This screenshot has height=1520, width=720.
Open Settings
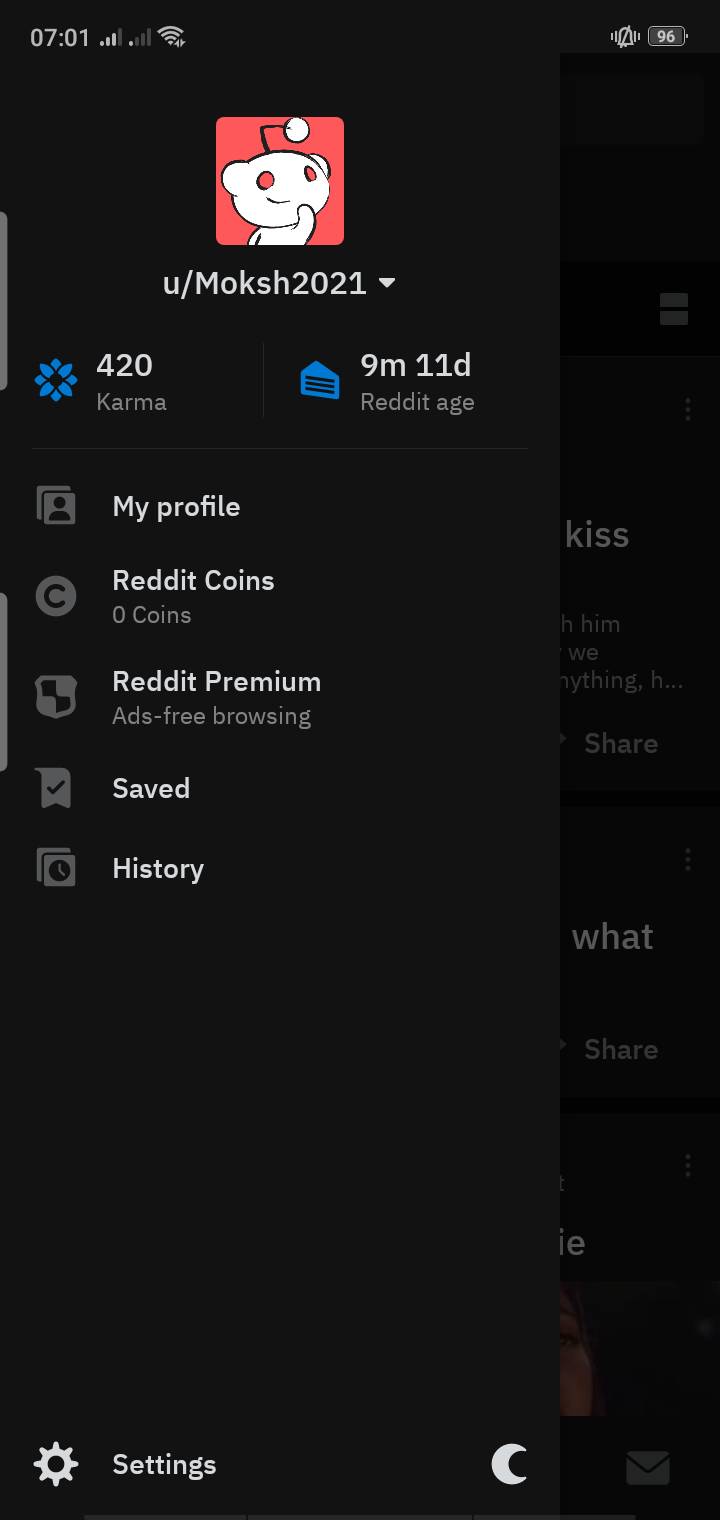point(164,1464)
